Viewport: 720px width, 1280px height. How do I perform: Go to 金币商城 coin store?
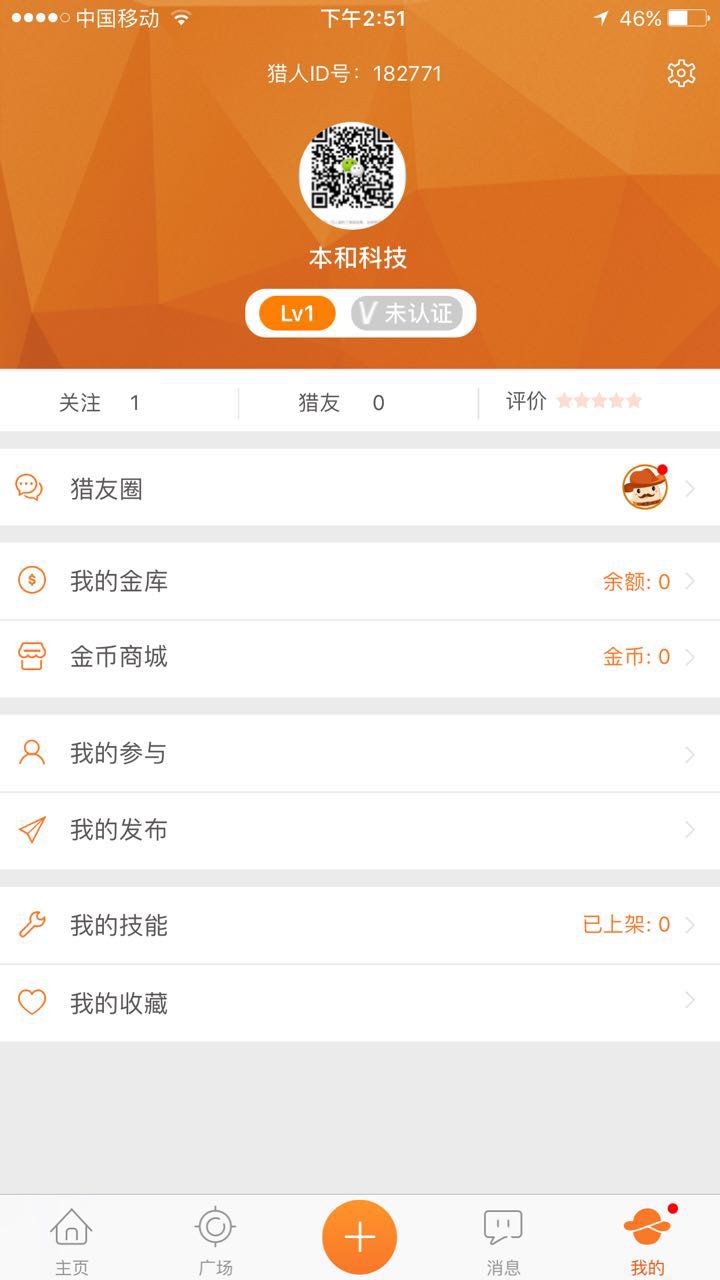pyautogui.click(x=360, y=657)
